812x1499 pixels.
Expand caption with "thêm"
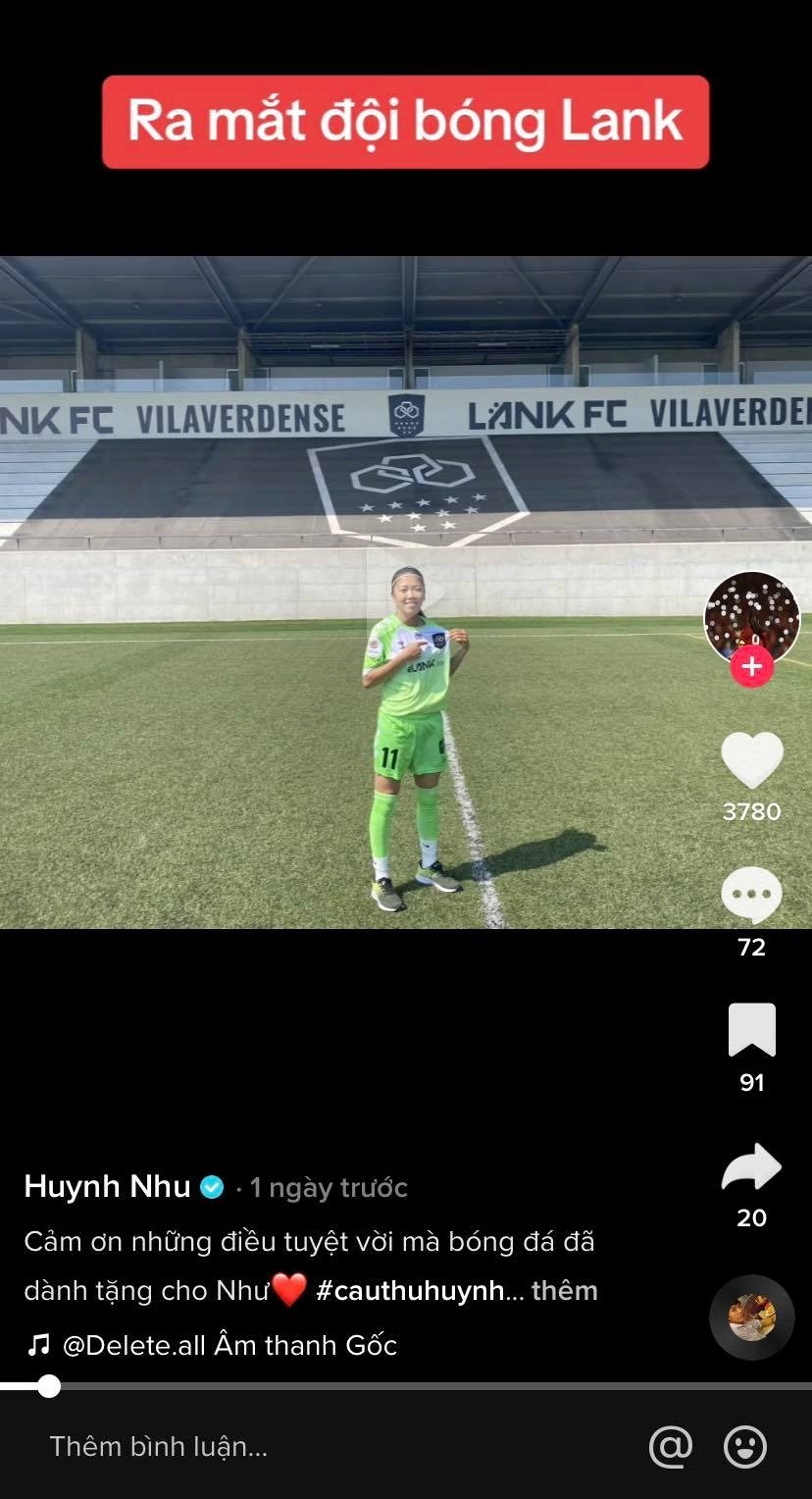(564, 1290)
